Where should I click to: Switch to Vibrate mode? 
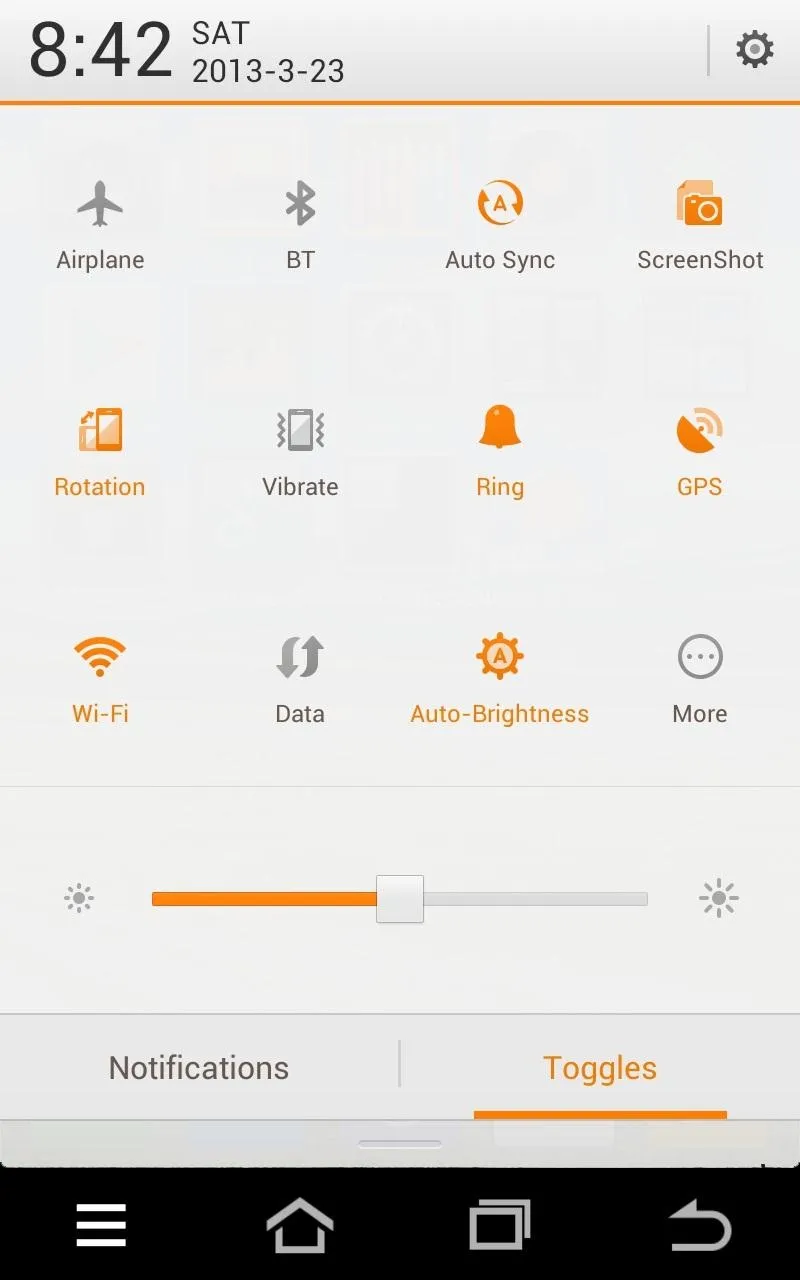[300, 453]
